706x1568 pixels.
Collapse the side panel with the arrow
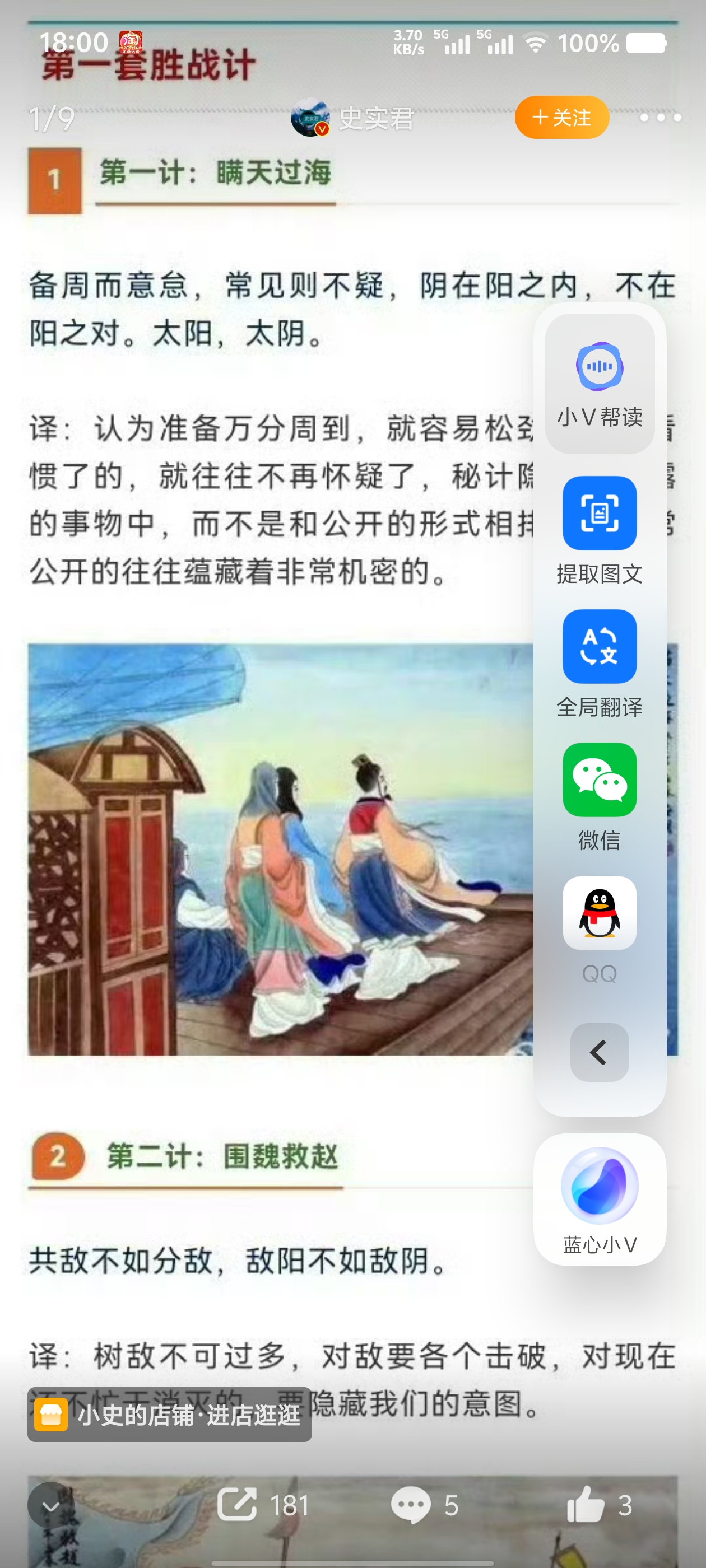[600, 1052]
